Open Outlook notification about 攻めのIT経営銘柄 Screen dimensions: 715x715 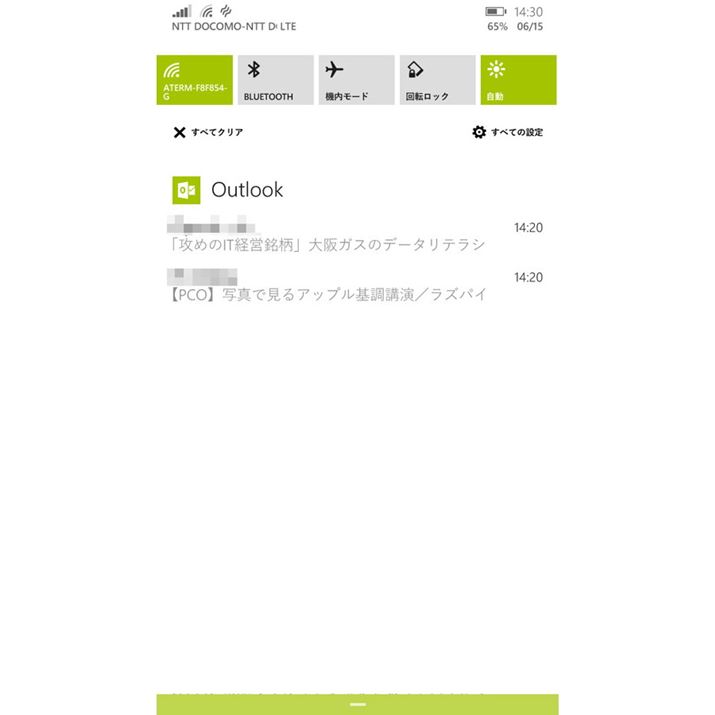328,236
